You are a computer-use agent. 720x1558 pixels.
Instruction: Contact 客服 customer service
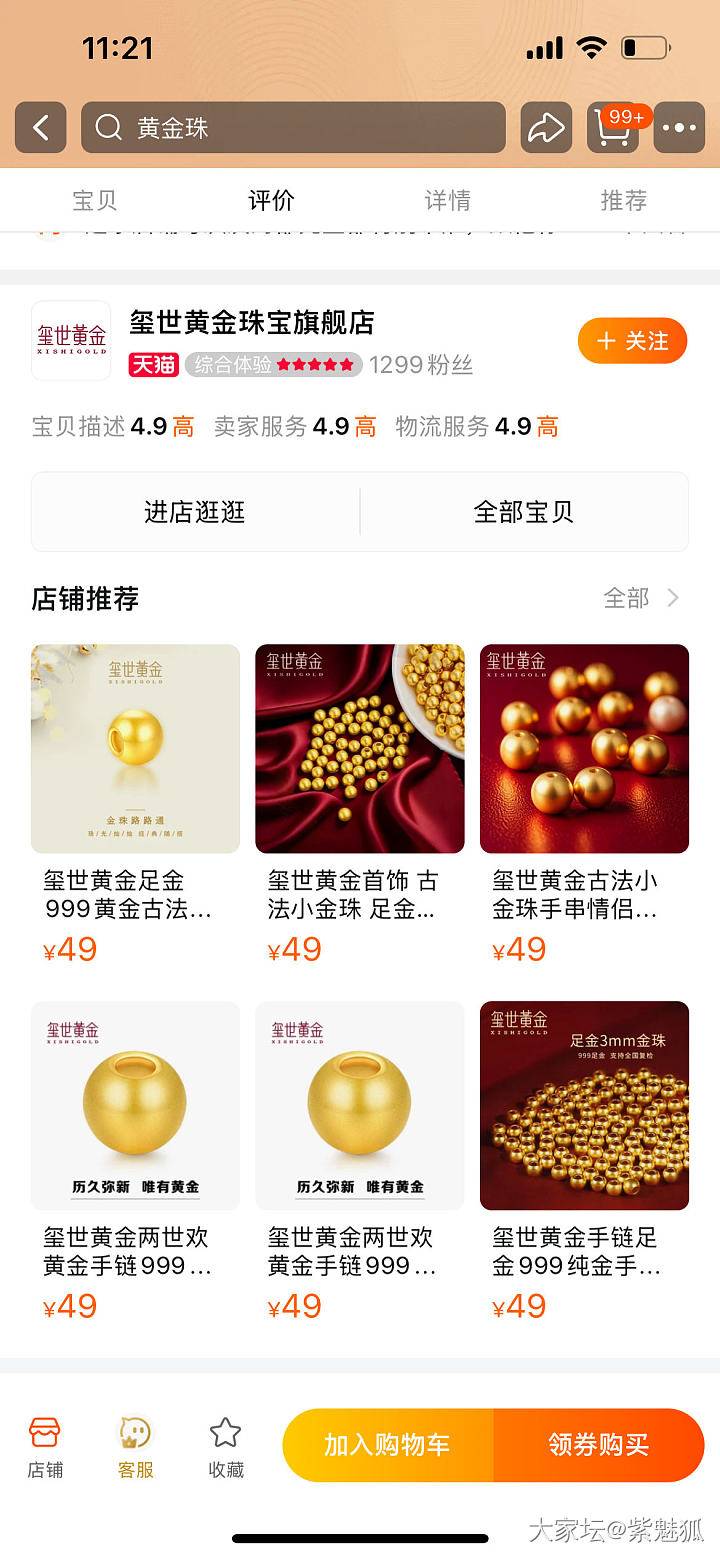[135, 1446]
